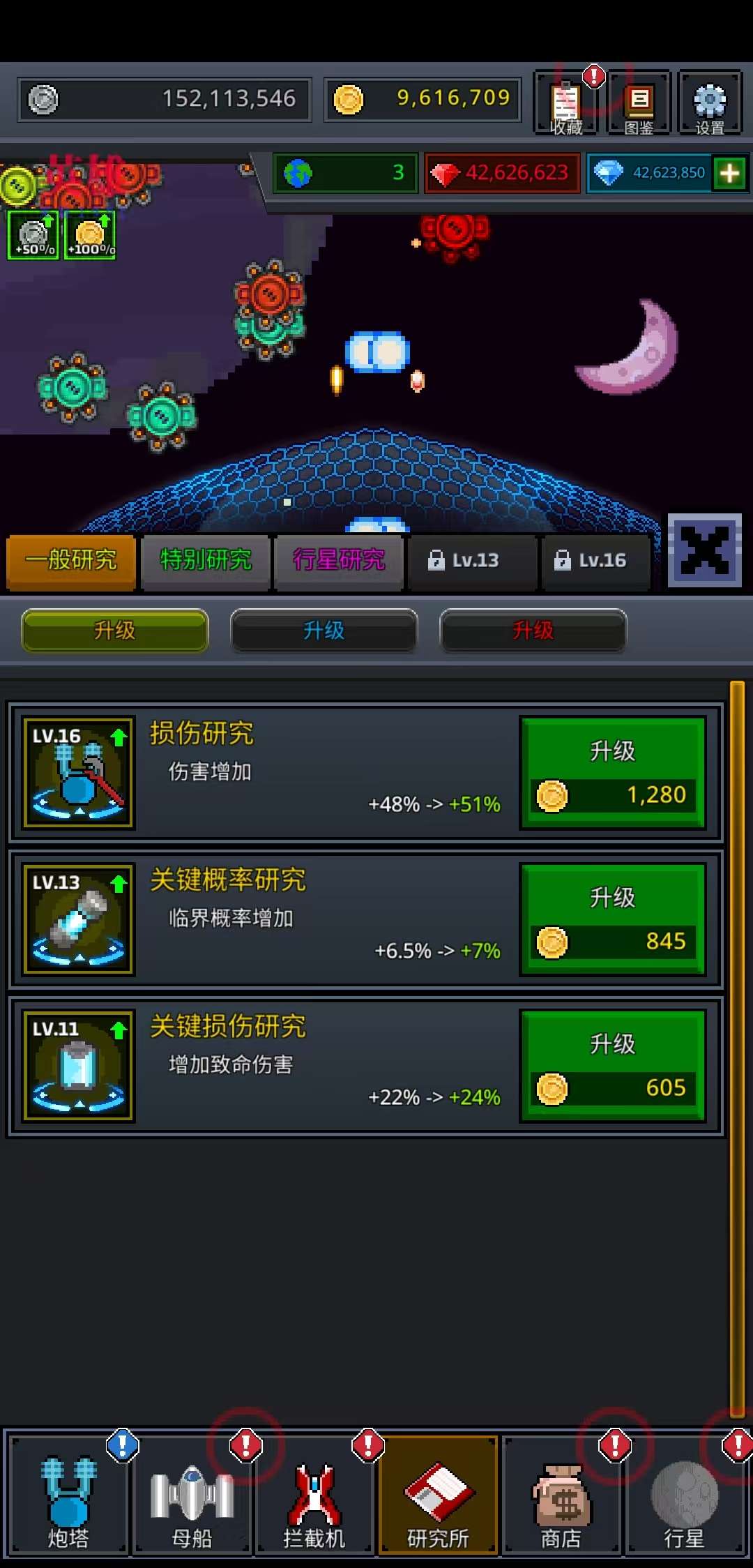753x1568 pixels.
Task: Select the olive green 升级 button
Action: coord(115,631)
